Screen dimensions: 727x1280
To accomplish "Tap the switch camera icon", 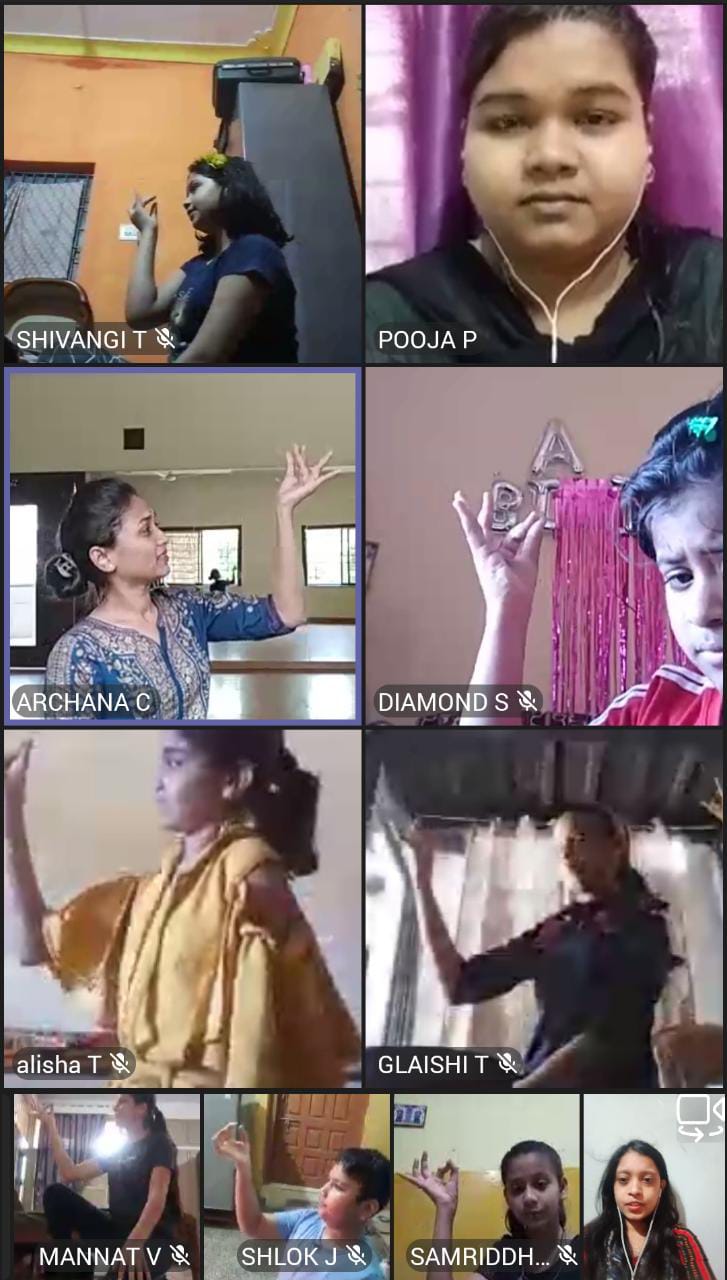I will [700, 1116].
